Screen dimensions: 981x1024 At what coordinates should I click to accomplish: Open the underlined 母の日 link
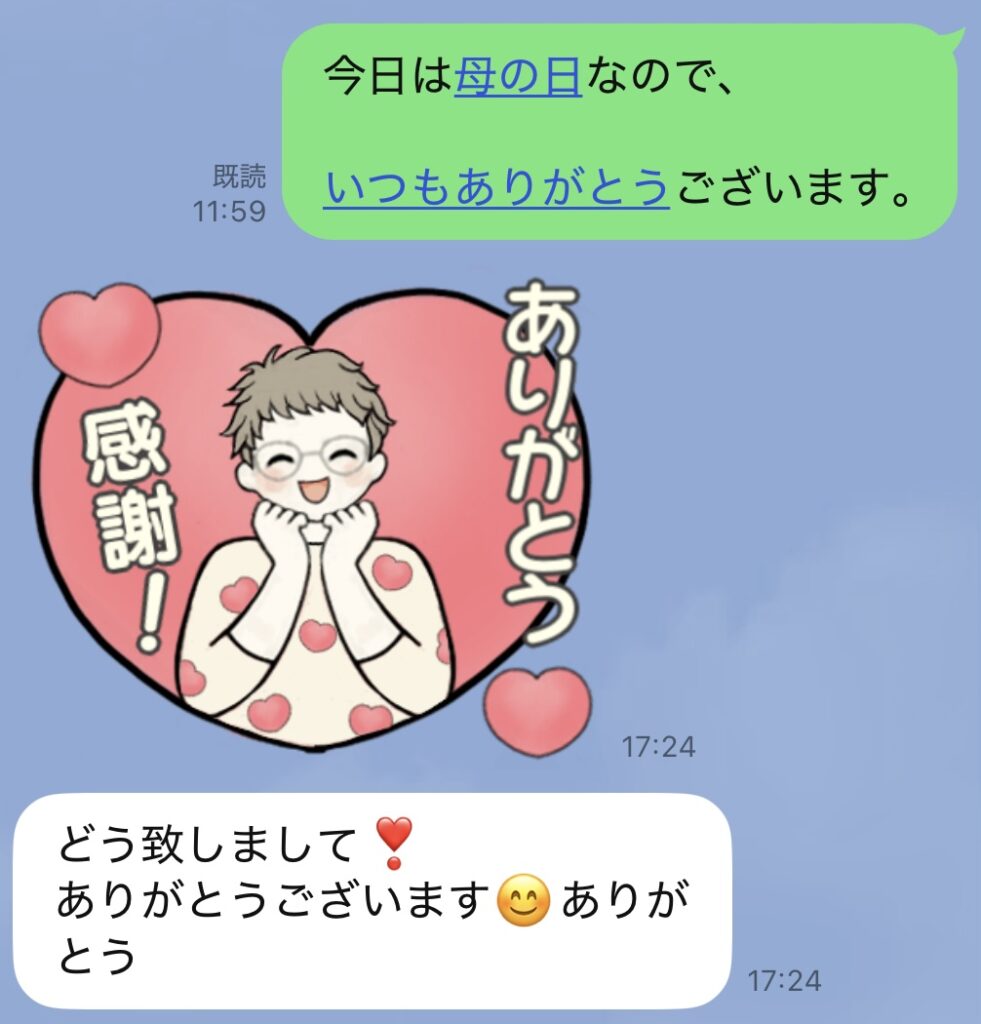[517, 79]
